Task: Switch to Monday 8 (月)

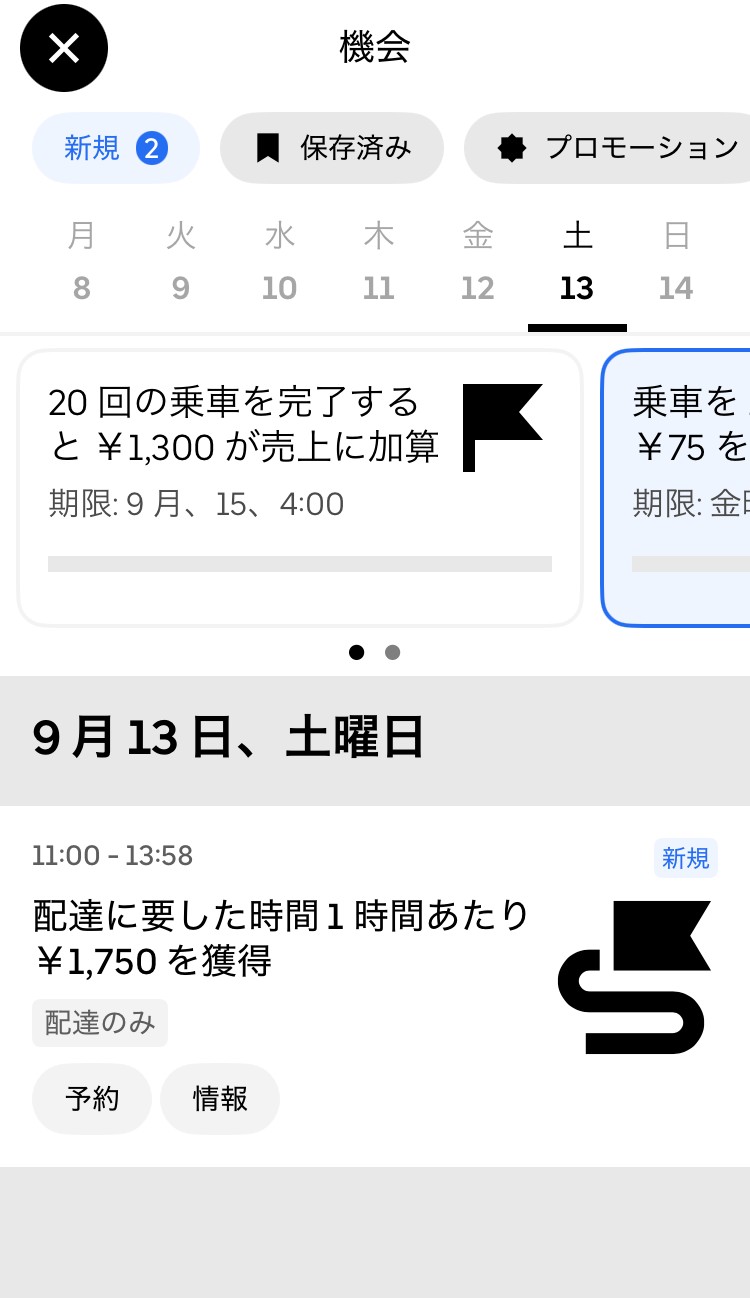Action: (81, 262)
